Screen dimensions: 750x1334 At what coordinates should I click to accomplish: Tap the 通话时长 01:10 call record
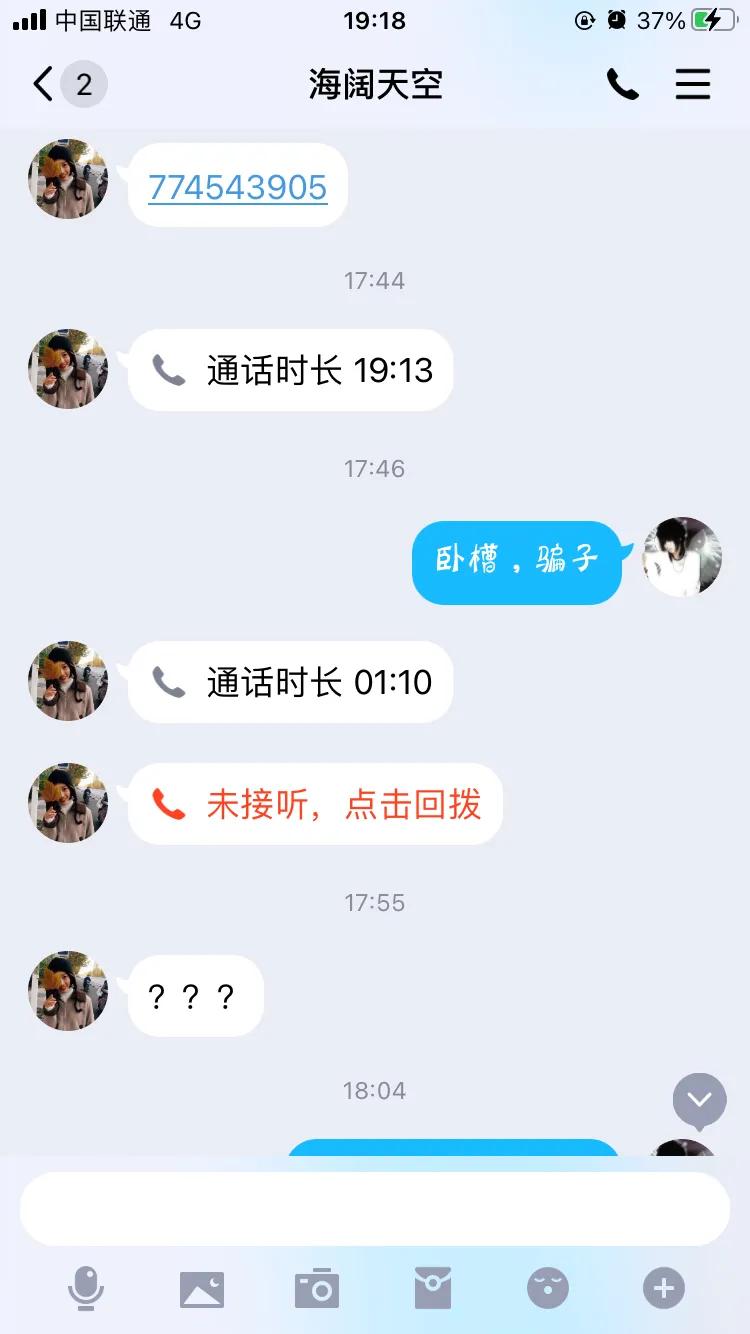click(x=289, y=682)
